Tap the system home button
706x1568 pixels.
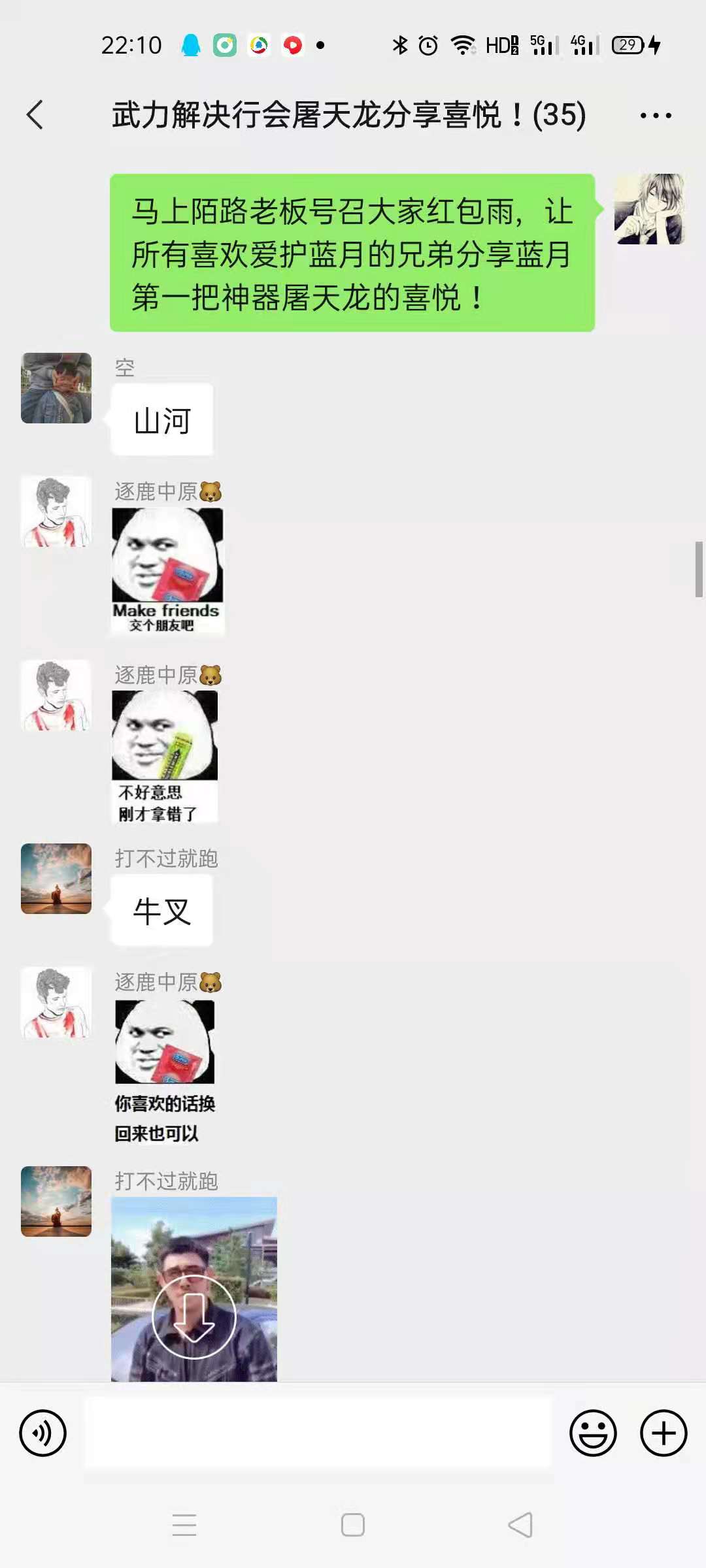(353, 1525)
